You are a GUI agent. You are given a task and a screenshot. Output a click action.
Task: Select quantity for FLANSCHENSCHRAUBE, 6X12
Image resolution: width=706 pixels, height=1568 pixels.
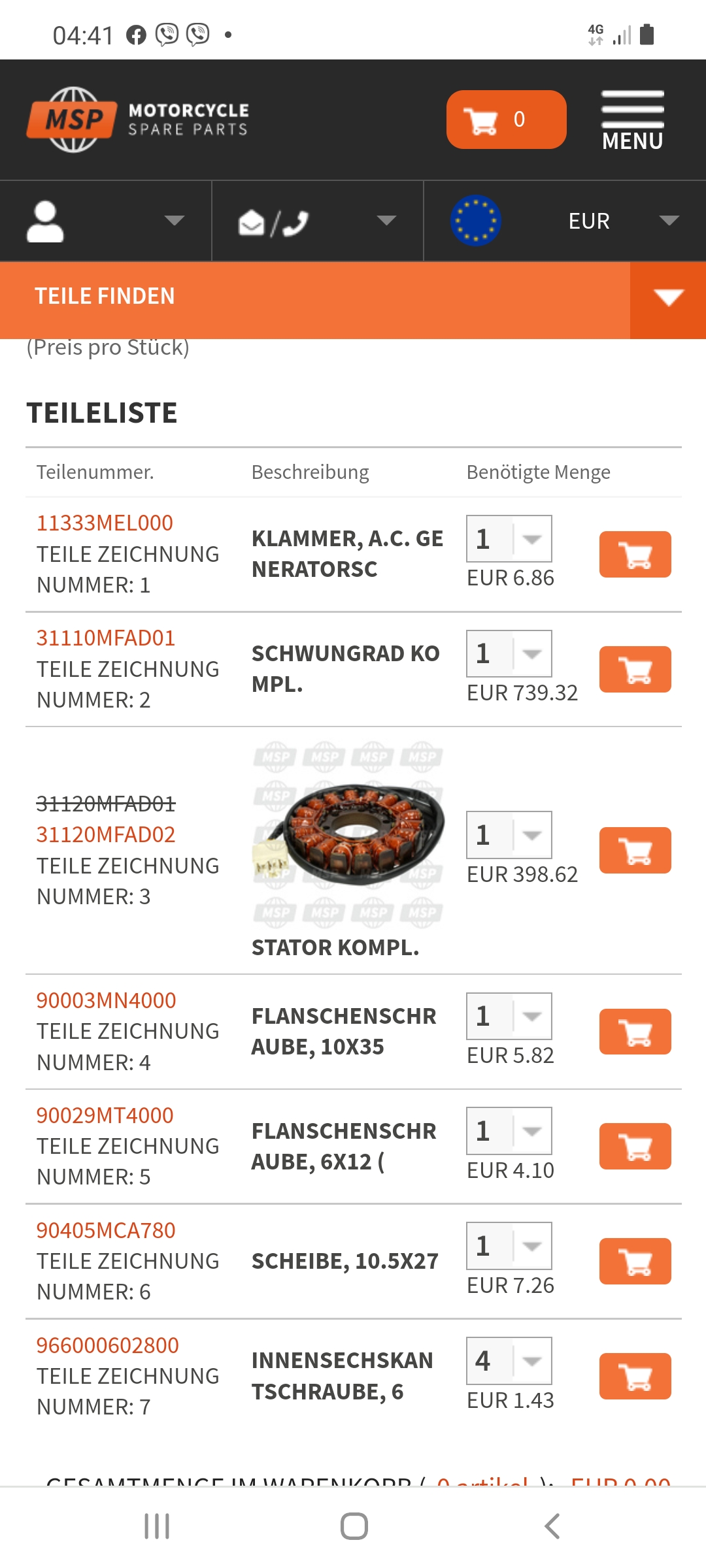pyautogui.click(x=509, y=1131)
